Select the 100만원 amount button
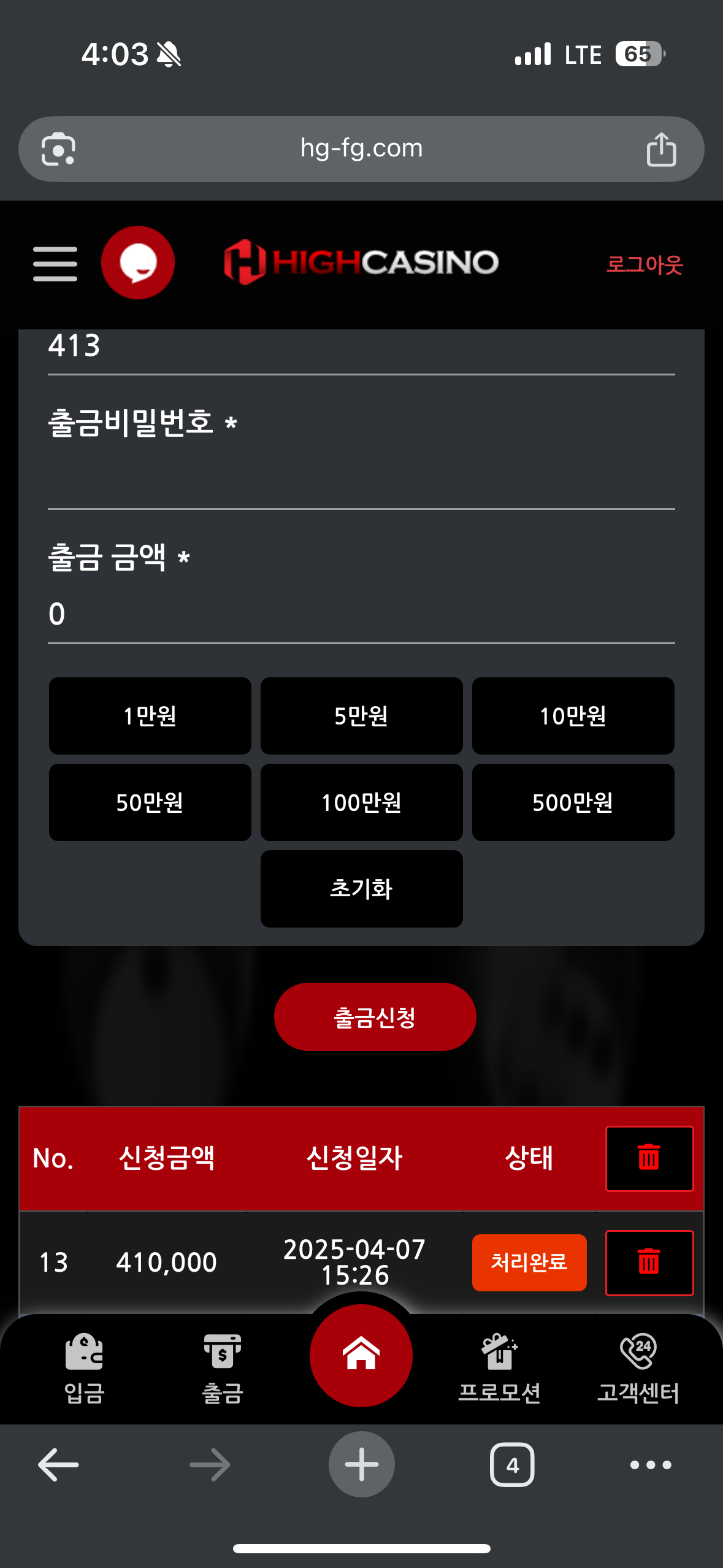Screen dimensions: 723x1568 tap(361, 802)
